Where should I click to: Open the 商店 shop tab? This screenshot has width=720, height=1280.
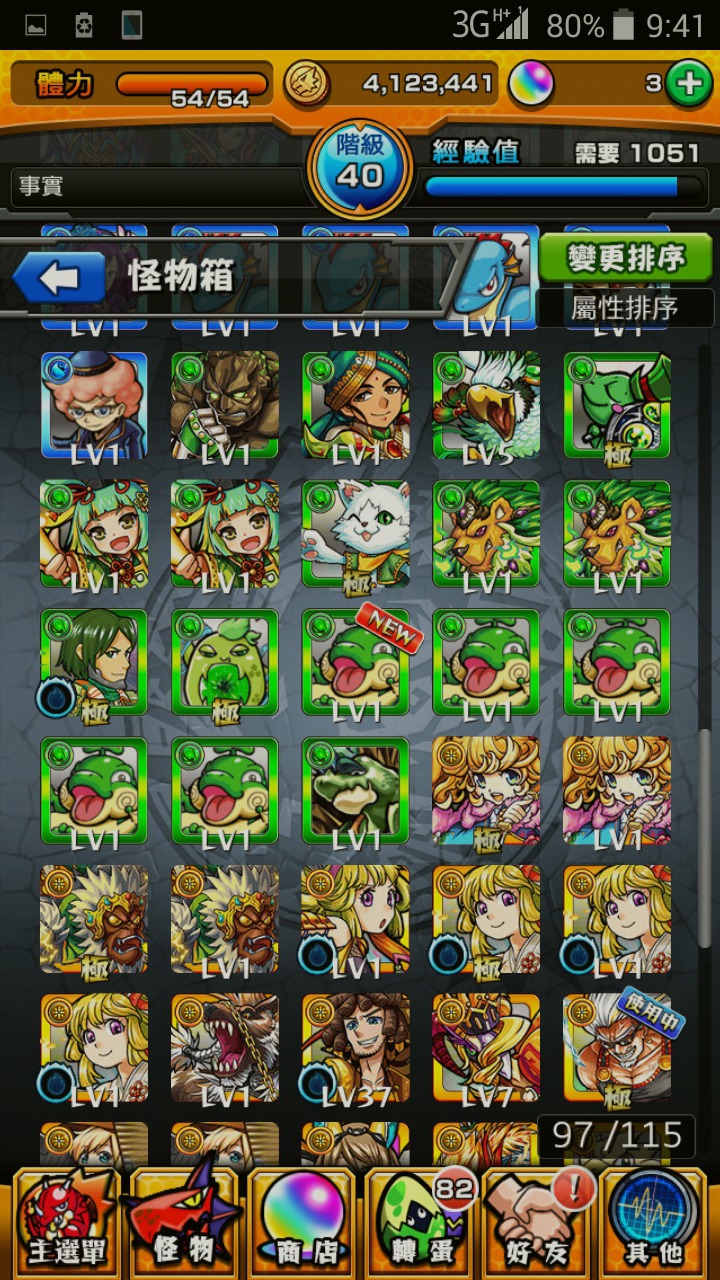pyautogui.click(x=301, y=1223)
